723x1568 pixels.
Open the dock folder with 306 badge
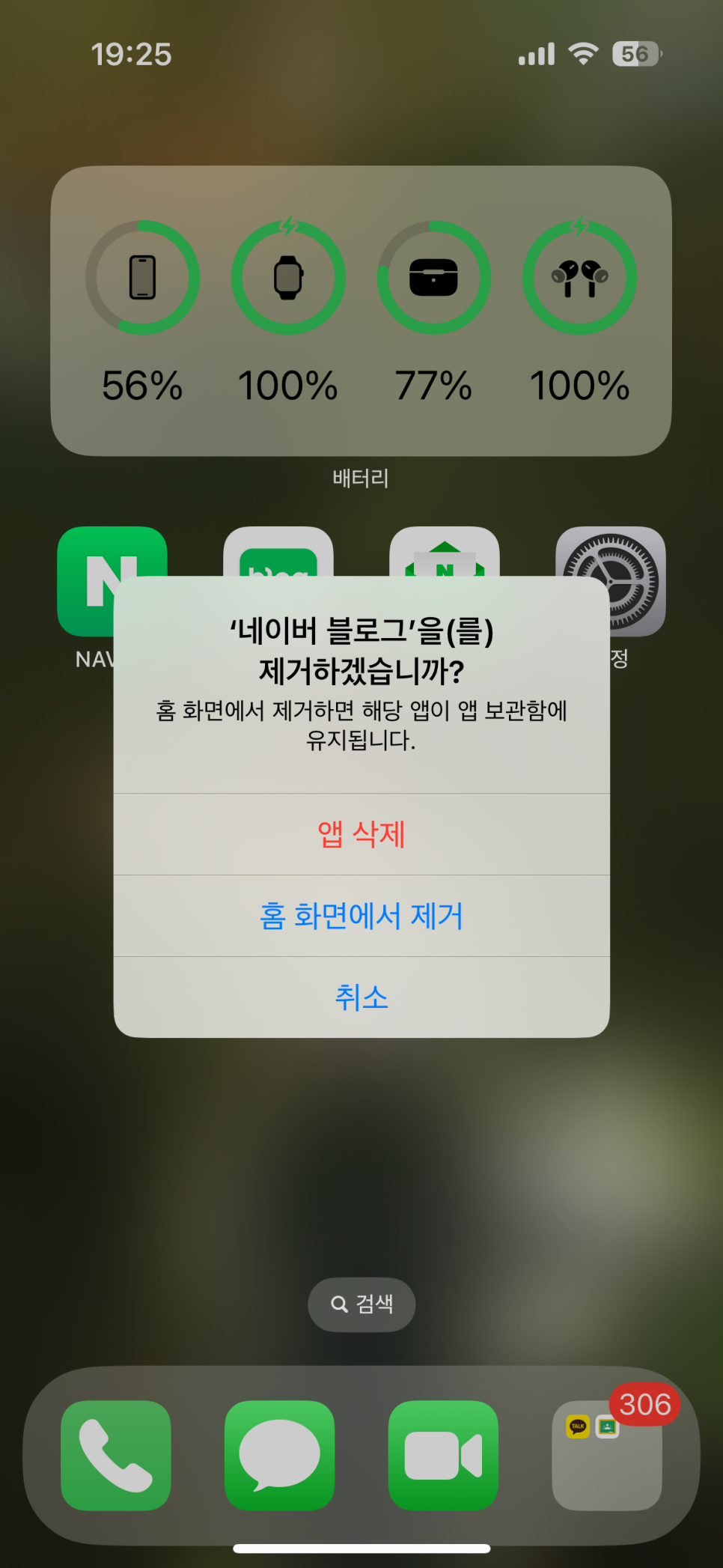(607, 1455)
